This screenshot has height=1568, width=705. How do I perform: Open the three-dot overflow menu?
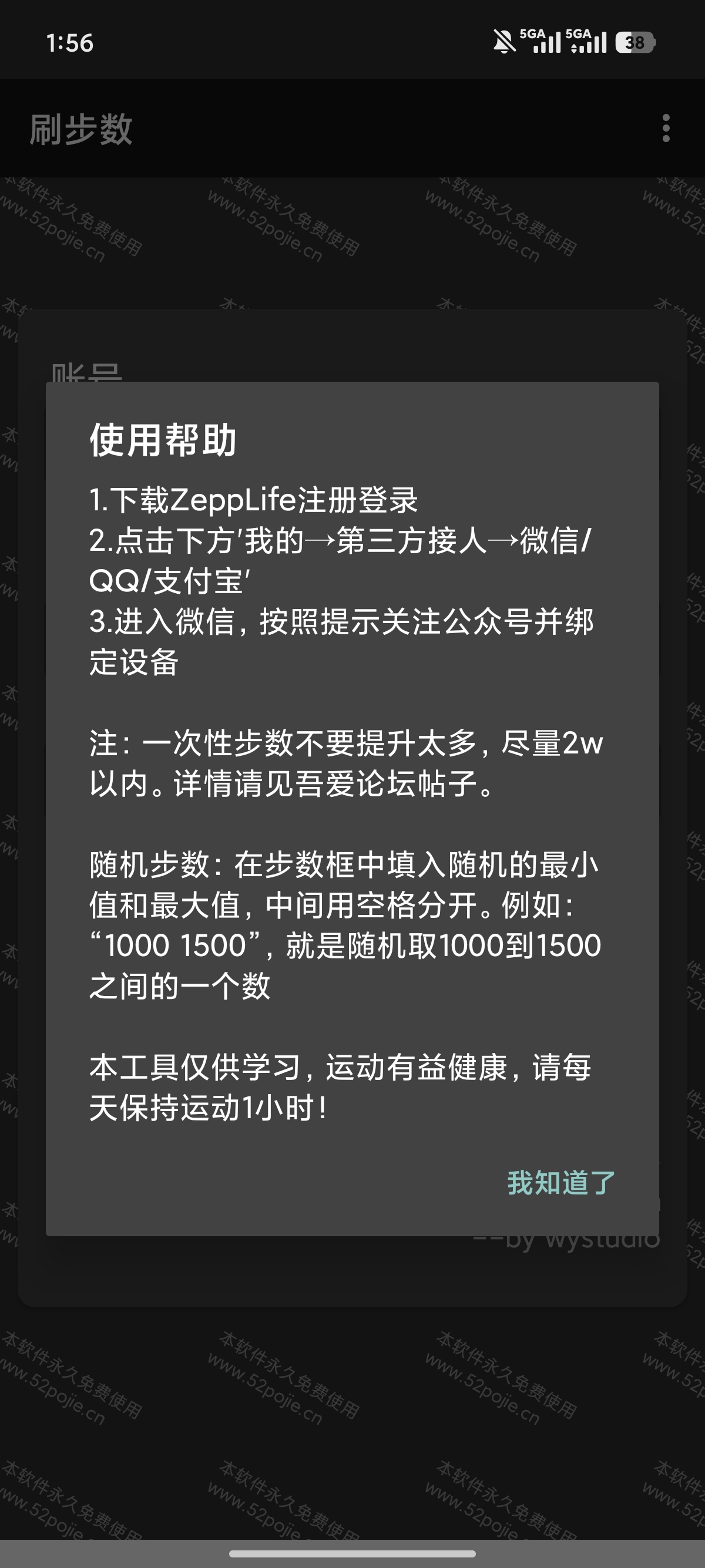[666, 129]
